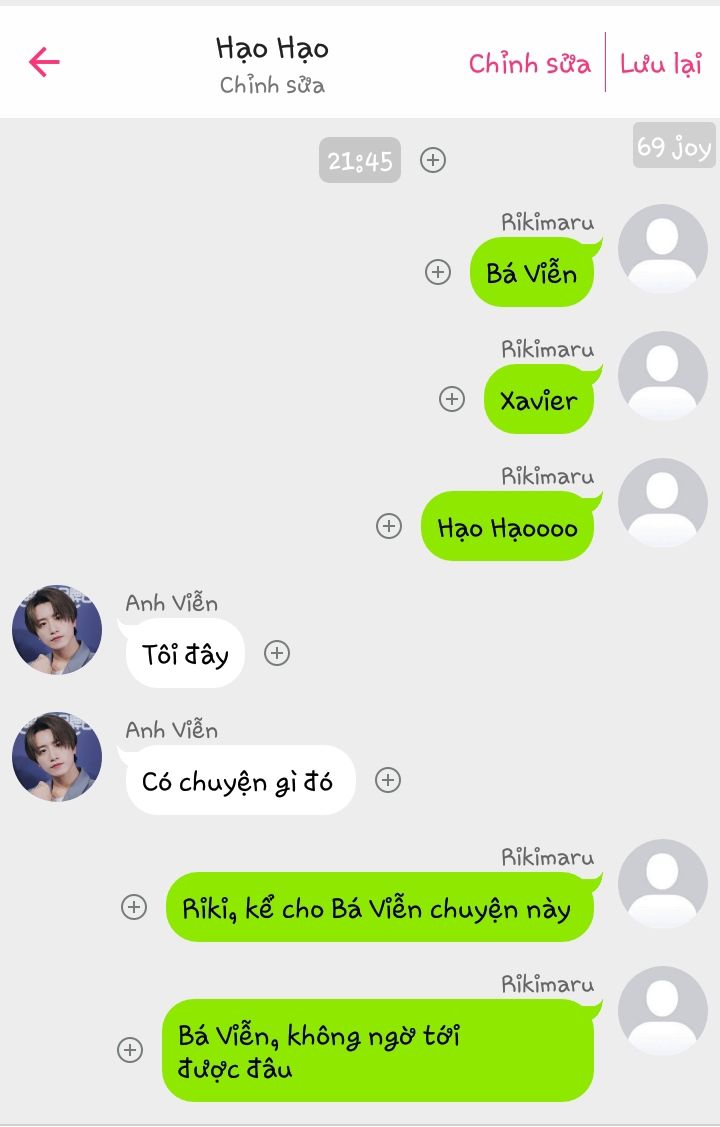This screenshot has height=1127, width=720.
Task: Tap the plus icon beside Xavier message
Action: (452, 399)
